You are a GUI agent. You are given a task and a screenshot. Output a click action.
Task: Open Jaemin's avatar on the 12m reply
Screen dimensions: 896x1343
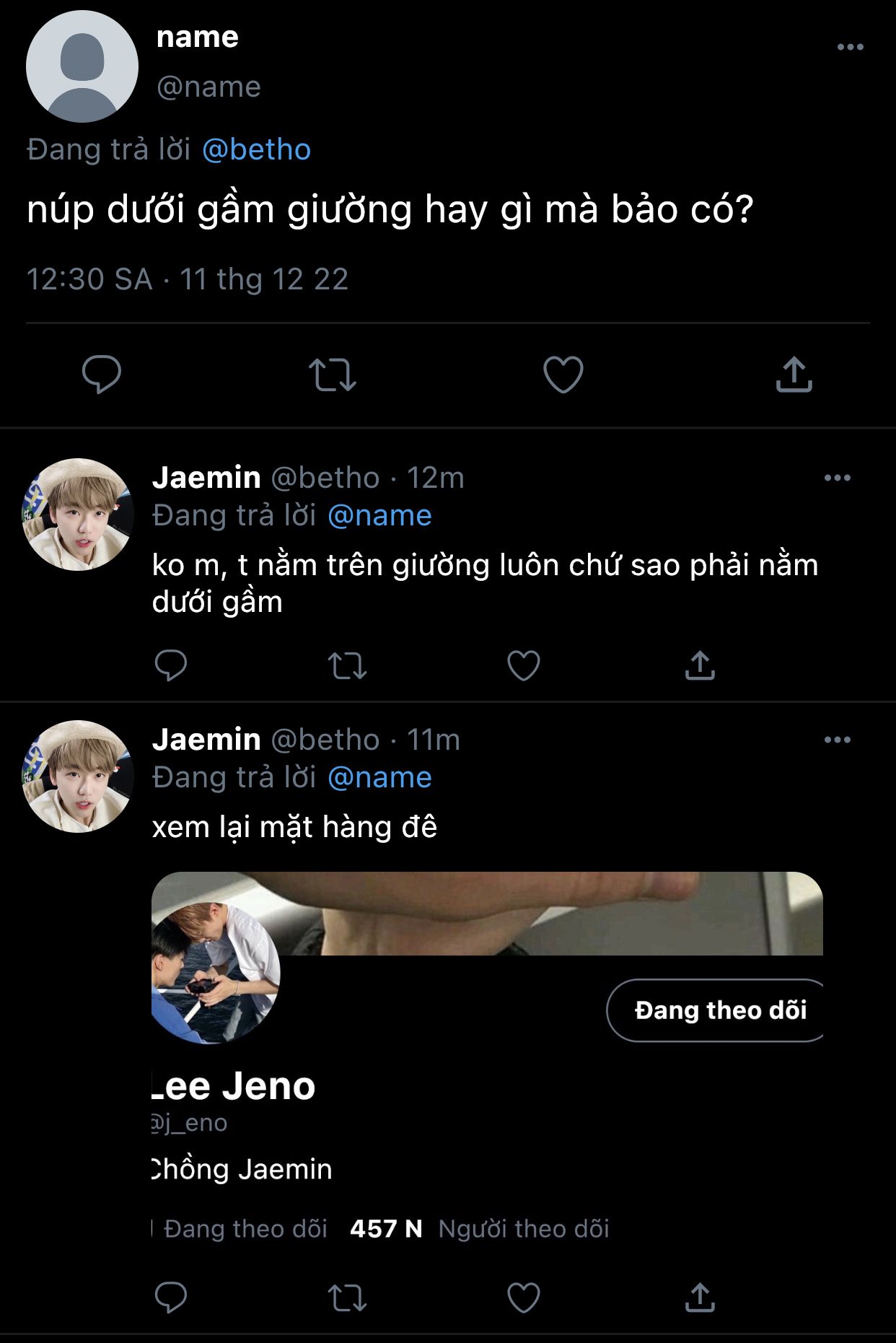[x=78, y=515]
